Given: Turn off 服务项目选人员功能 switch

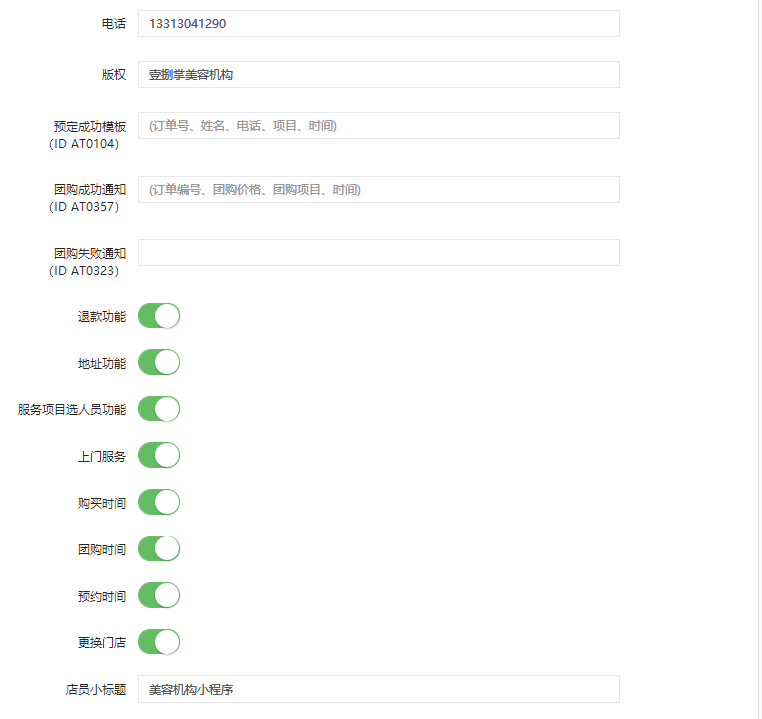Looking at the screenshot, I should (159, 409).
